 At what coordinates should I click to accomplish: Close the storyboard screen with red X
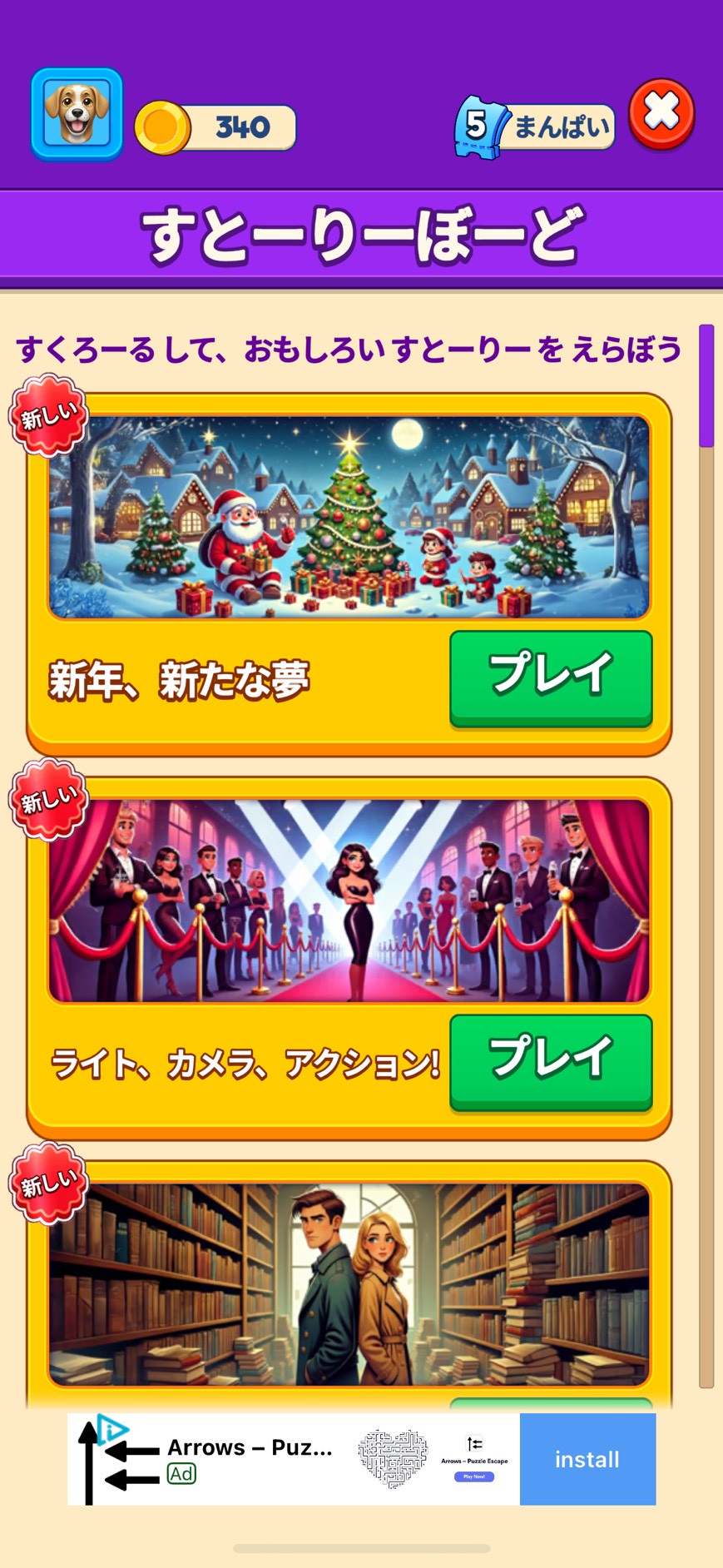[661, 114]
